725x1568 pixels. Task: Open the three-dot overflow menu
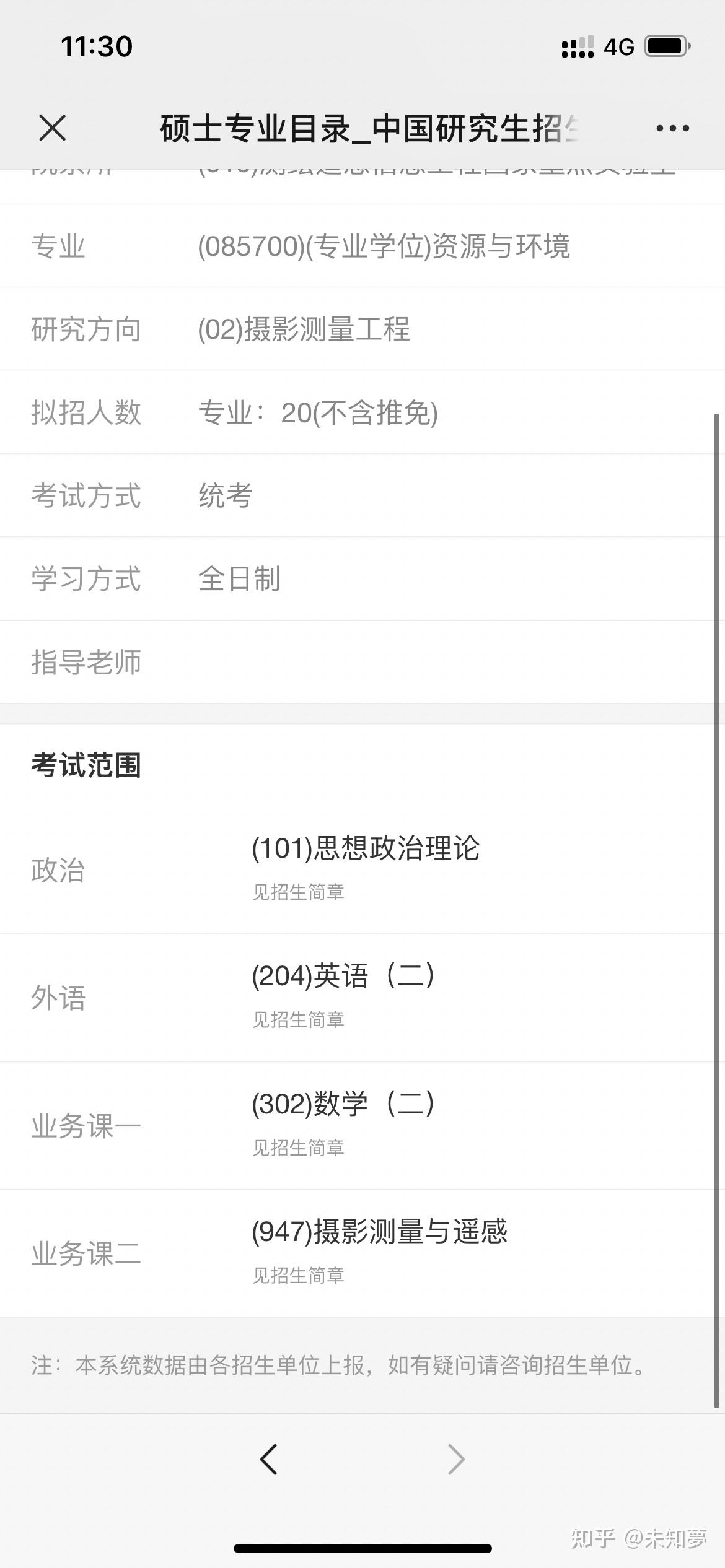click(672, 128)
